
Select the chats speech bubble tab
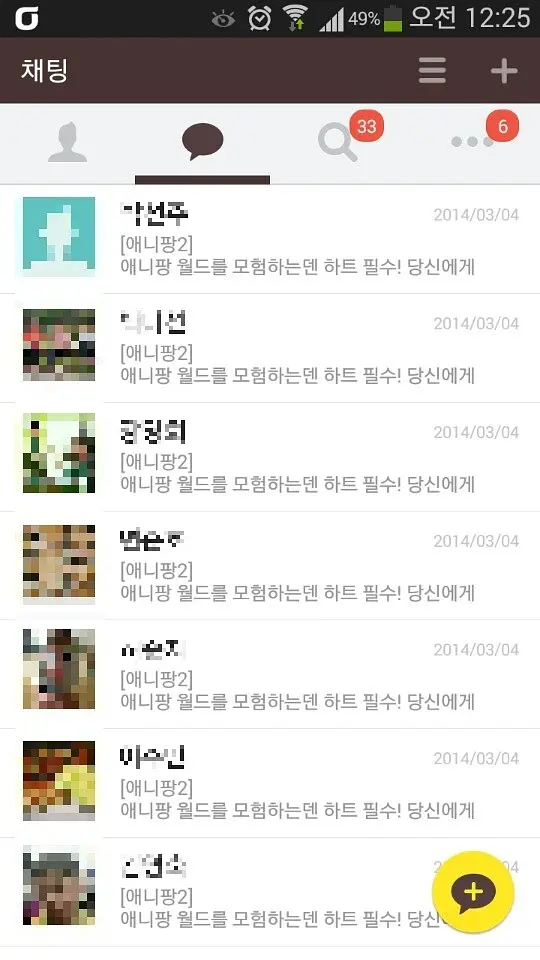pos(203,142)
